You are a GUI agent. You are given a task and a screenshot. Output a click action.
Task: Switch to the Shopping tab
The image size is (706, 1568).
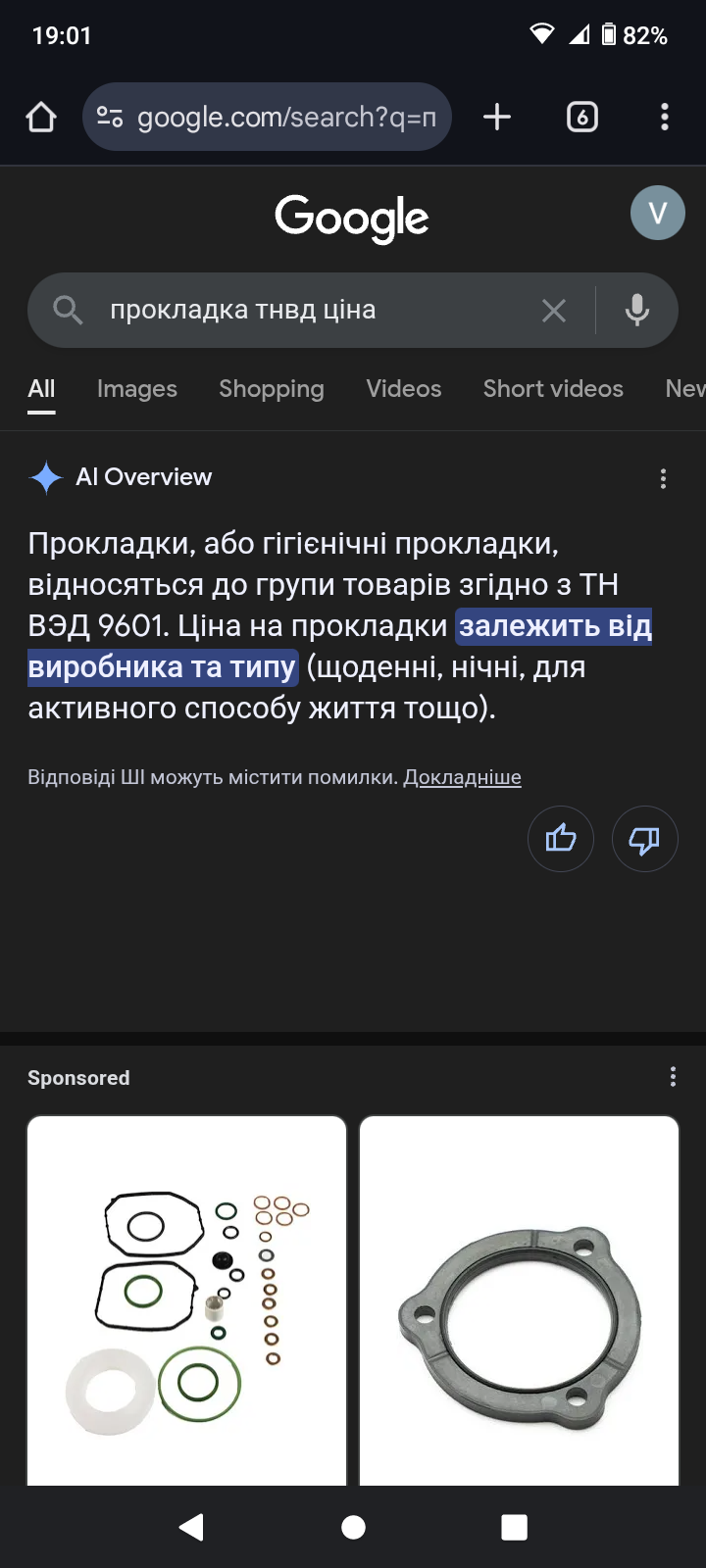click(272, 389)
